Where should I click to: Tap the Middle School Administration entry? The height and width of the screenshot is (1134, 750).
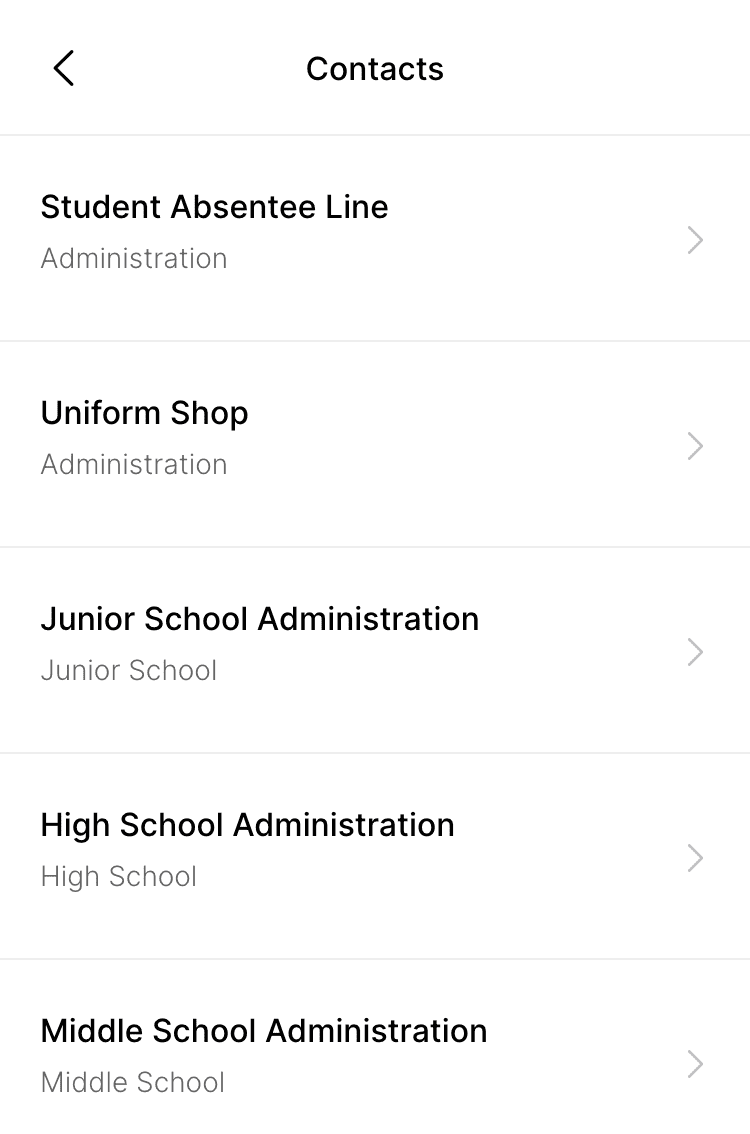pos(374,1056)
